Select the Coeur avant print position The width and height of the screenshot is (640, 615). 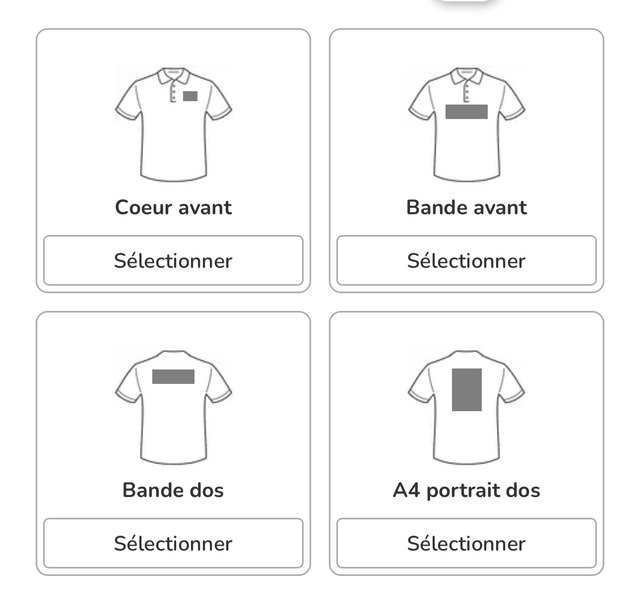pos(173,261)
